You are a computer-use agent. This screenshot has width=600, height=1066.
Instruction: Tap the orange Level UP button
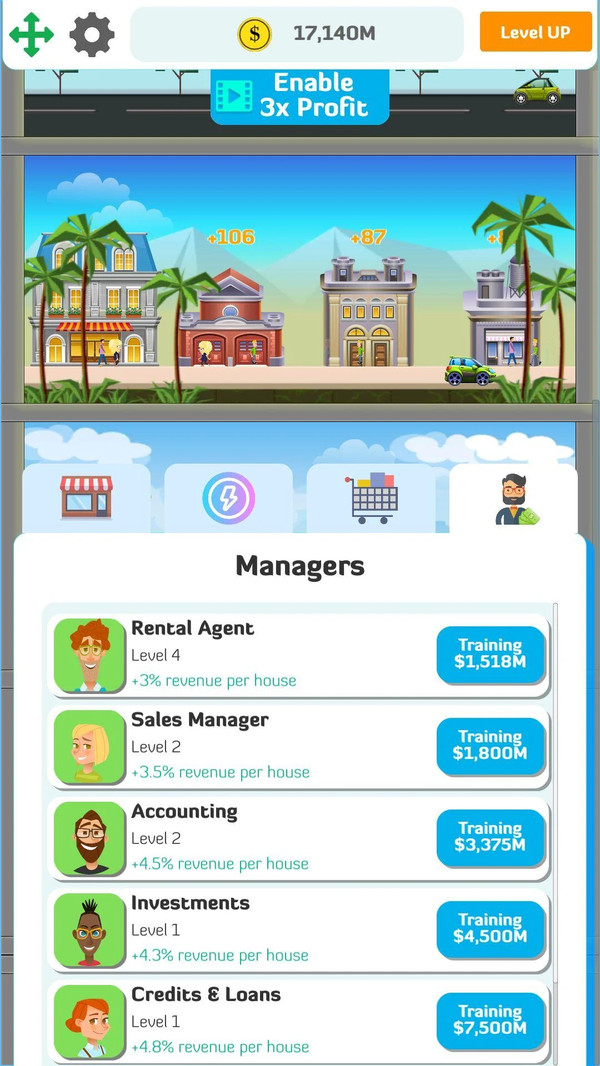(535, 32)
